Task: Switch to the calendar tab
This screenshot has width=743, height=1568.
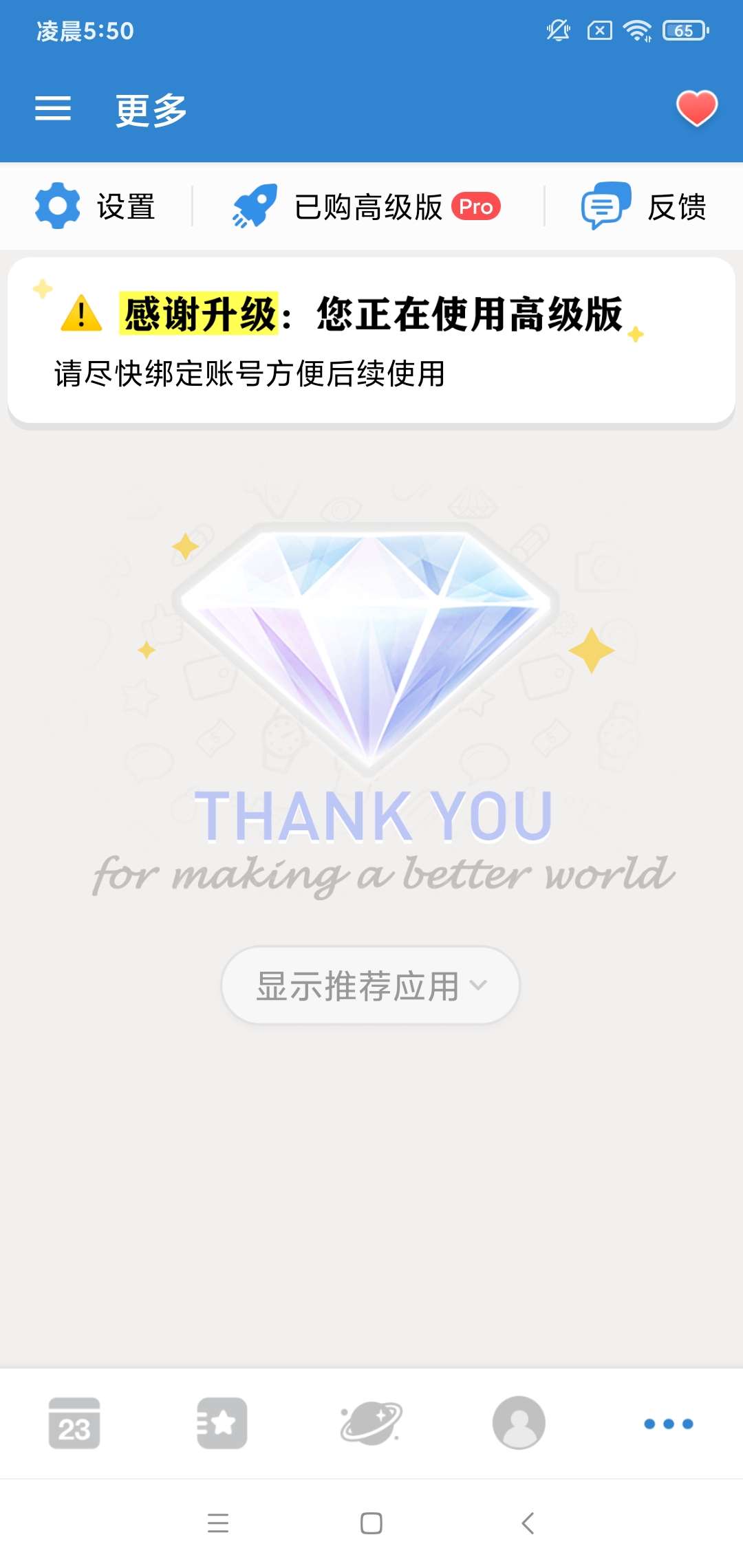Action: (x=74, y=1423)
